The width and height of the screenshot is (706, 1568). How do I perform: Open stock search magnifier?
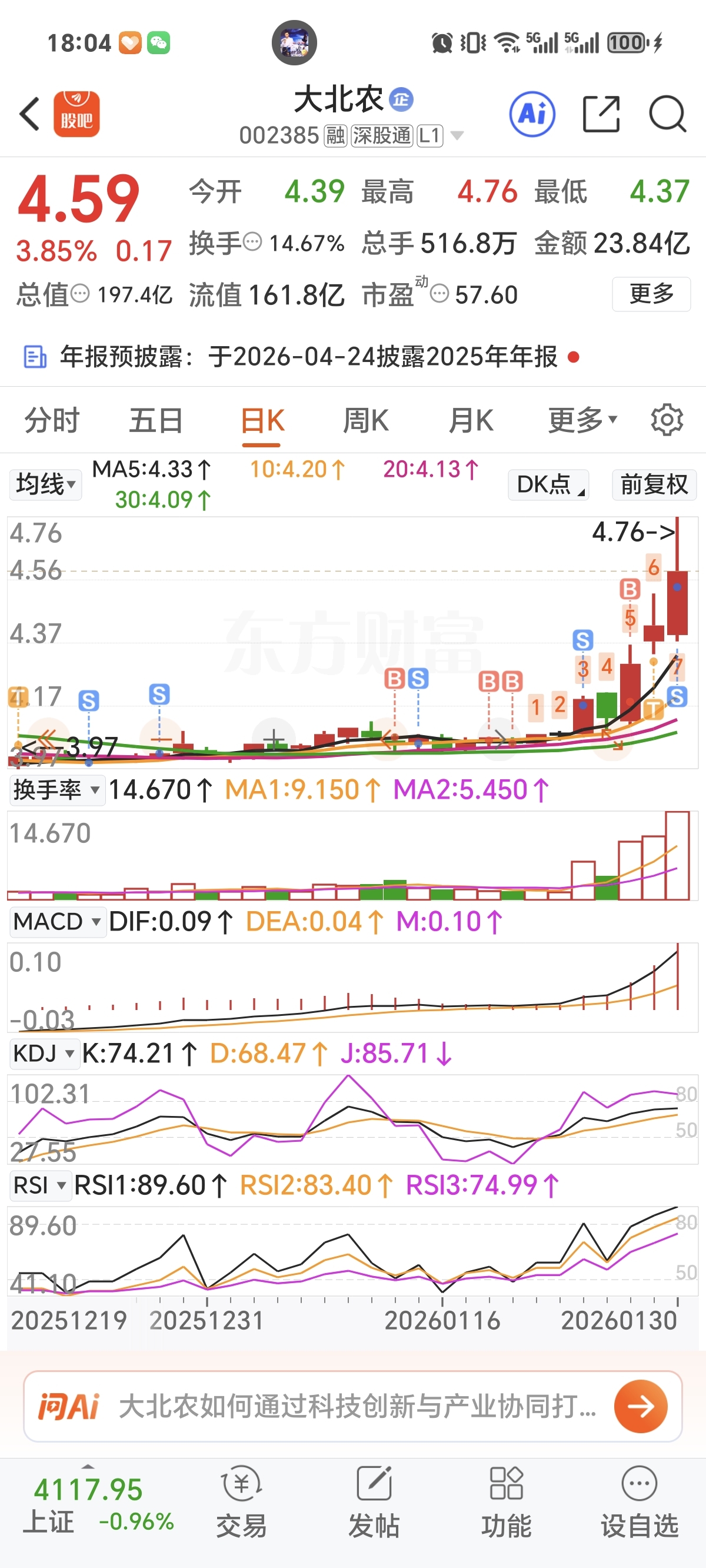[x=668, y=114]
